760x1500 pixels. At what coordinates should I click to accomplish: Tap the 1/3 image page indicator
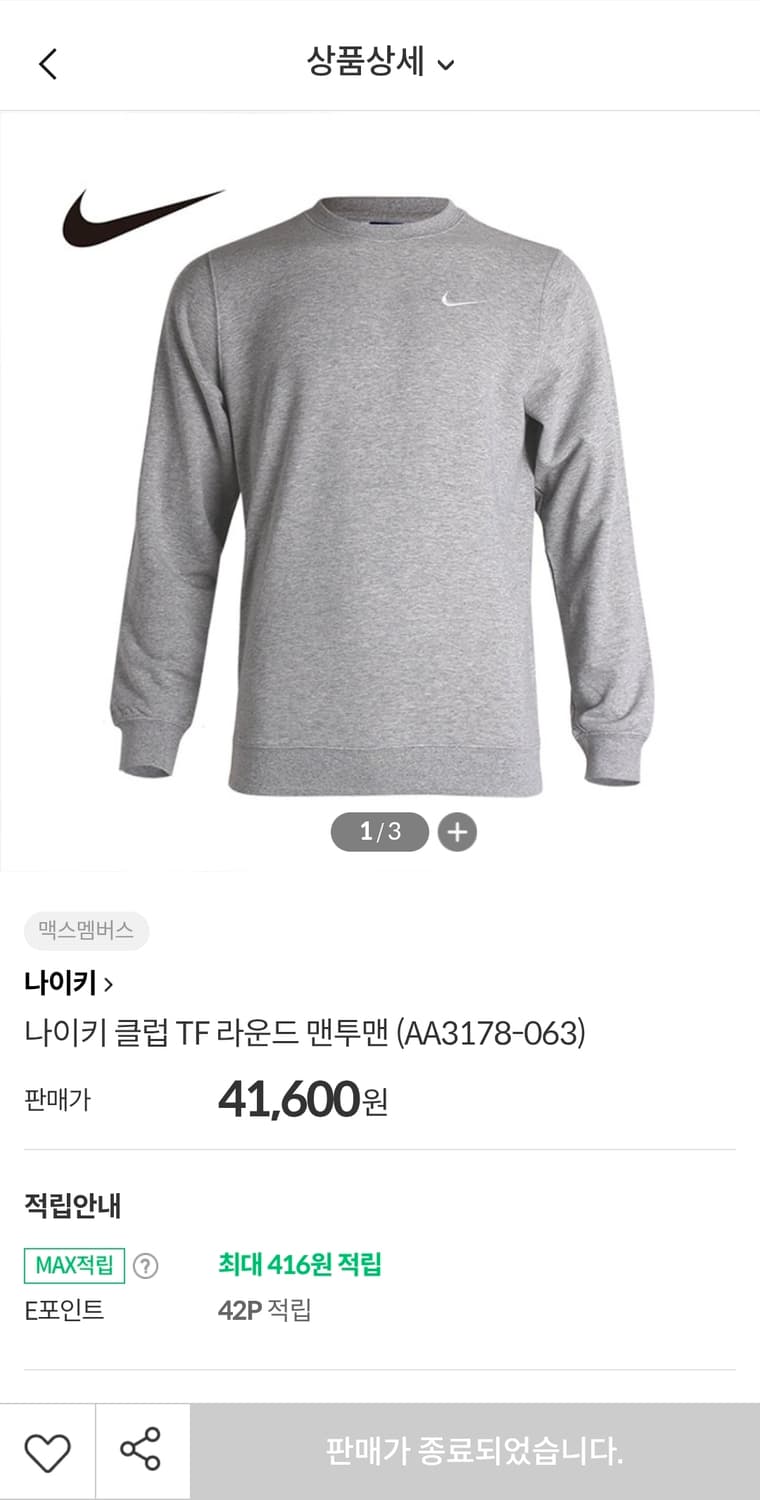click(x=378, y=831)
